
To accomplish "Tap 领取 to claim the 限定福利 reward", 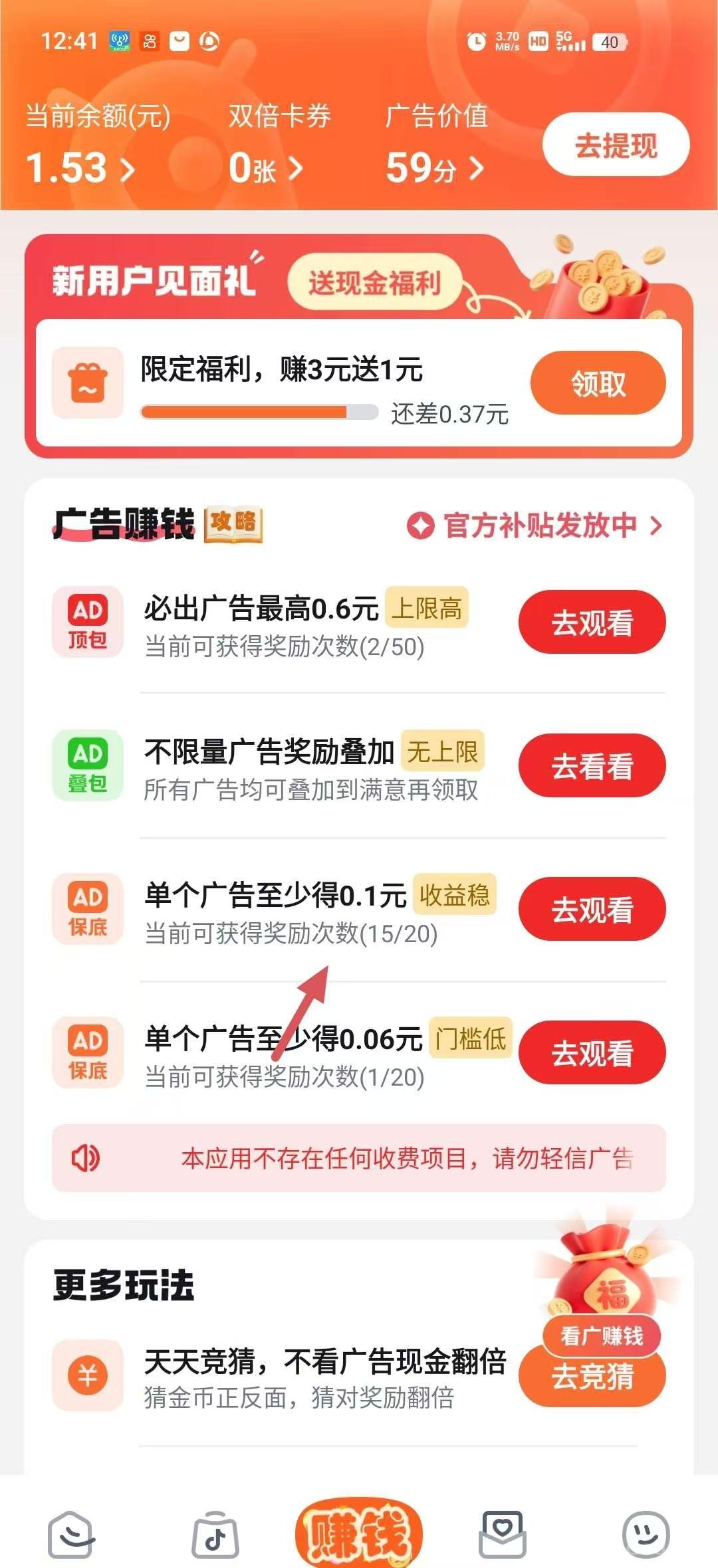I will [x=597, y=383].
